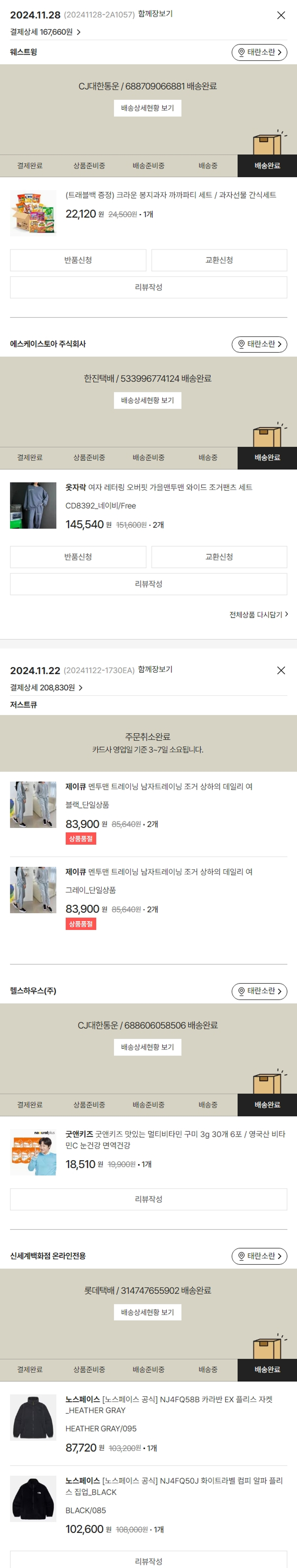The height and width of the screenshot is (1568, 297).
Task: Request return for 크라운 봉지과자 세트
Action: [78, 260]
